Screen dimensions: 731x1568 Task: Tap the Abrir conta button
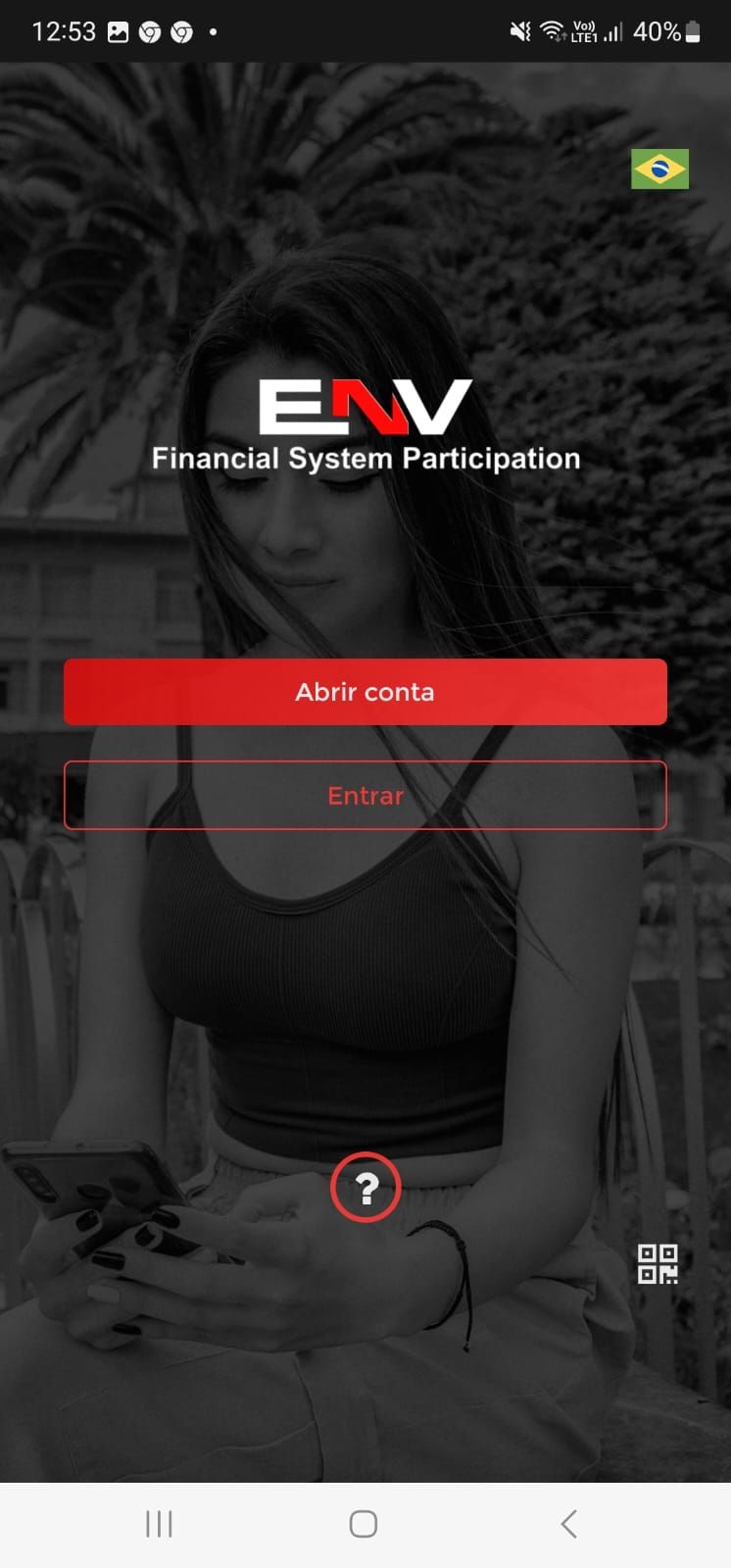click(x=365, y=692)
